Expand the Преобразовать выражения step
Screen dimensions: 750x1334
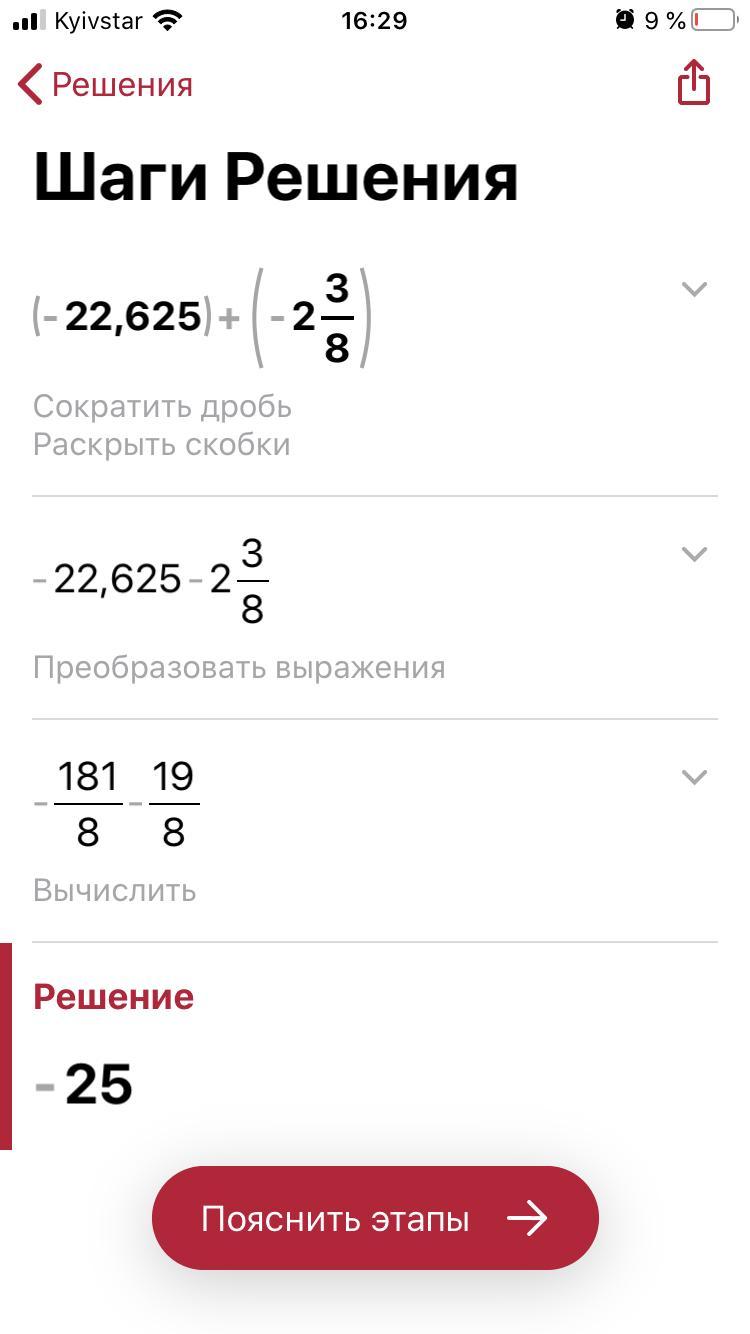[x=694, y=553]
